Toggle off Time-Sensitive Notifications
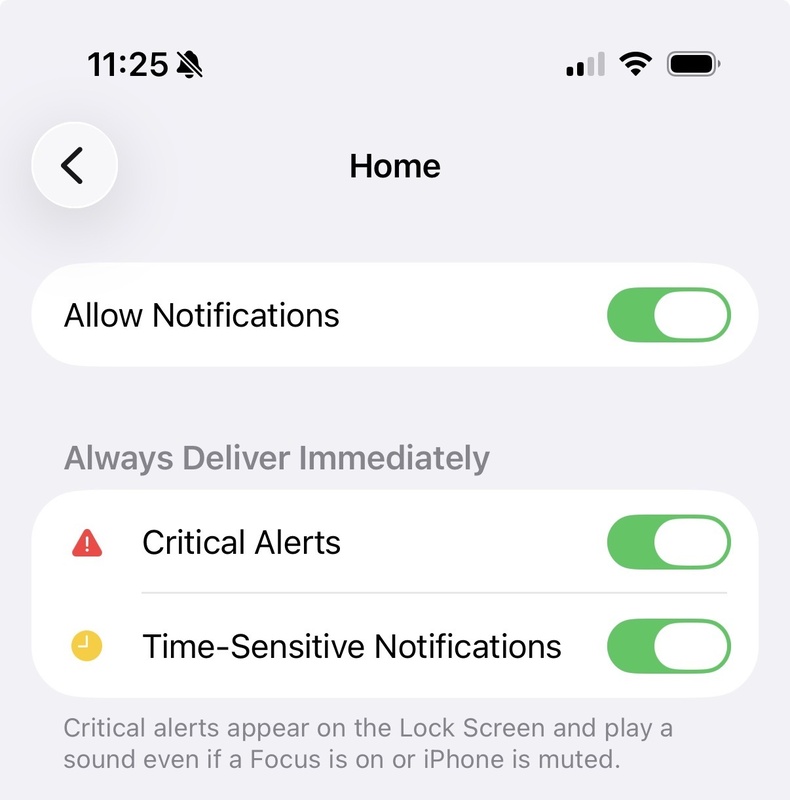 (668, 647)
